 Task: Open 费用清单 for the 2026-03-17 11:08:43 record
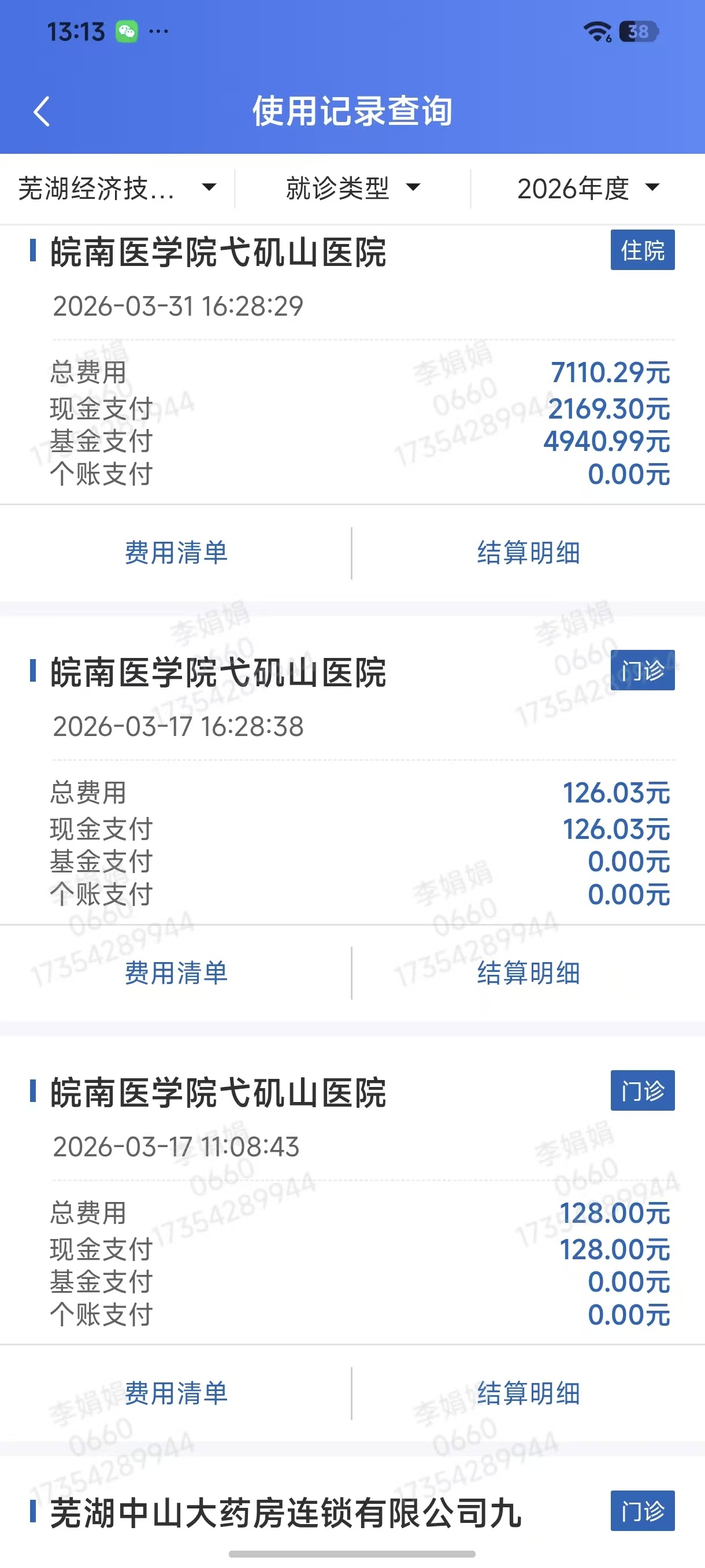pyautogui.click(x=176, y=1393)
